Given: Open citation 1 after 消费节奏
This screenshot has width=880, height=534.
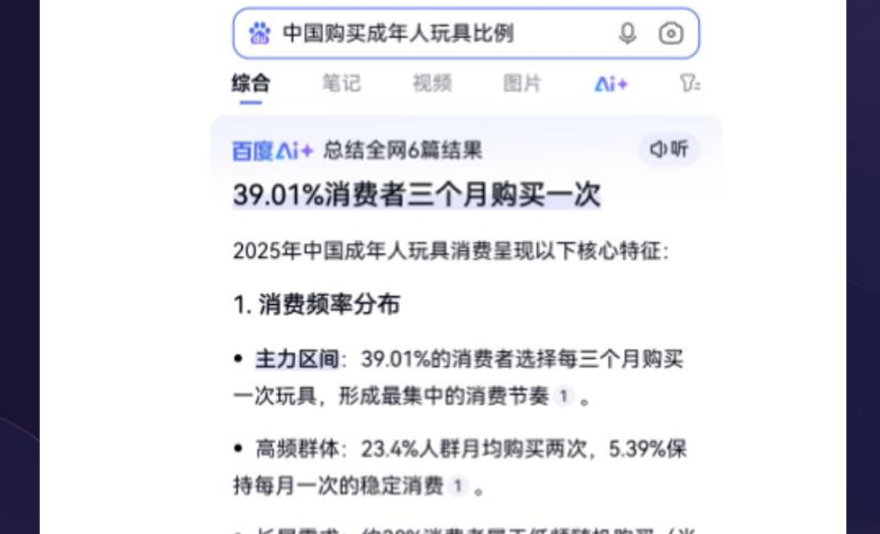Looking at the screenshot, I should tap(563, 397).
